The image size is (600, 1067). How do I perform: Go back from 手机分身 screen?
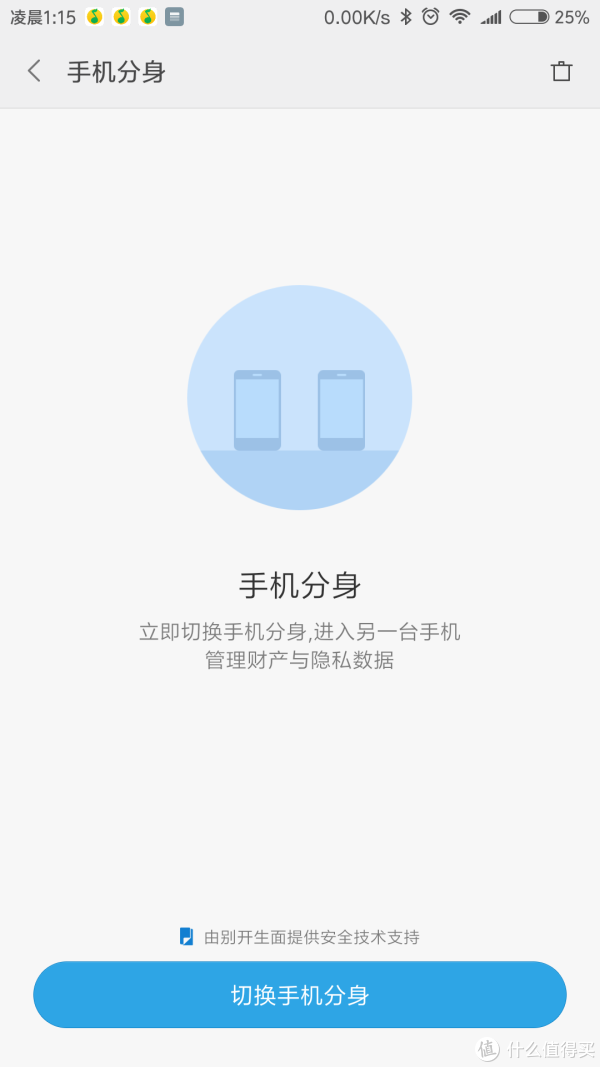[x=34, y=71]
